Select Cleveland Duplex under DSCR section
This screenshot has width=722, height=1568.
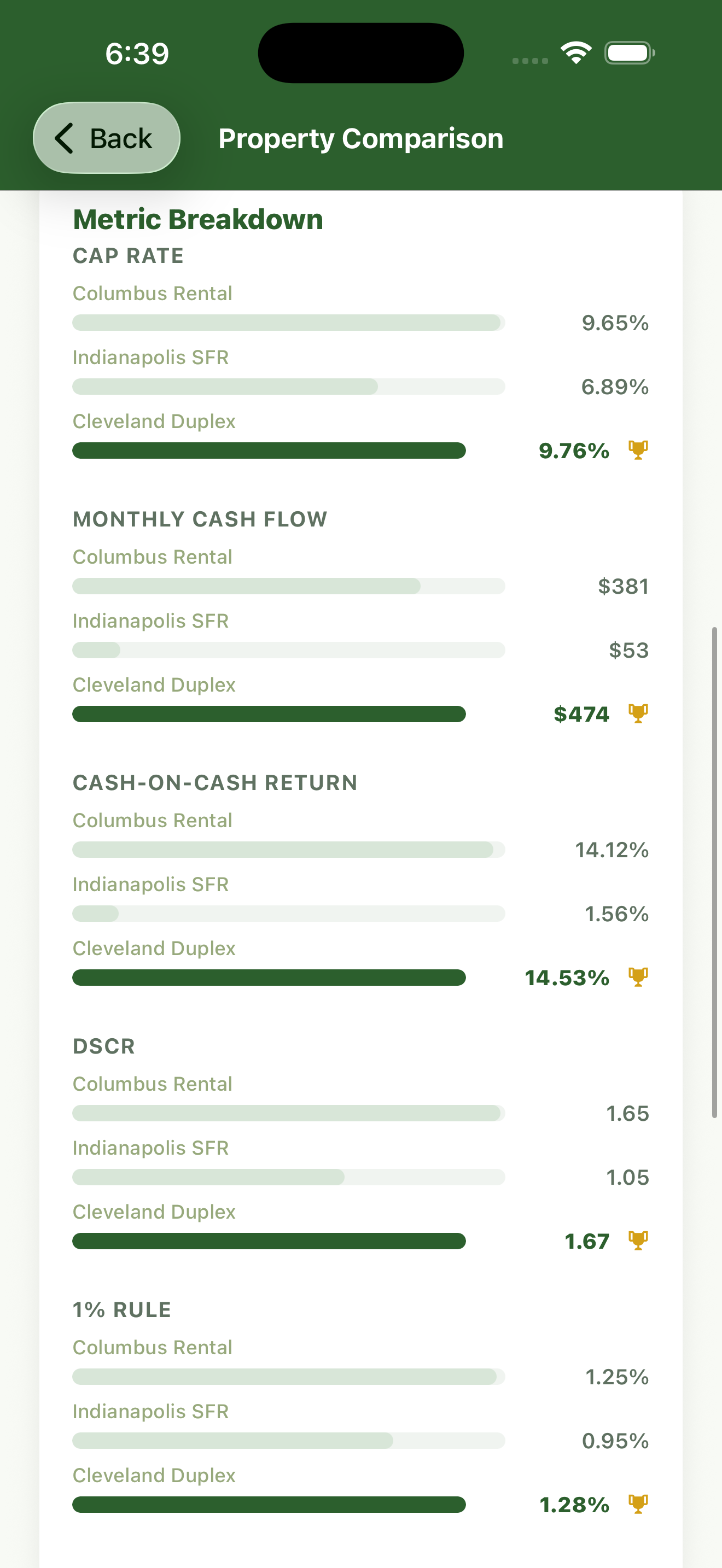point(153,1212)
